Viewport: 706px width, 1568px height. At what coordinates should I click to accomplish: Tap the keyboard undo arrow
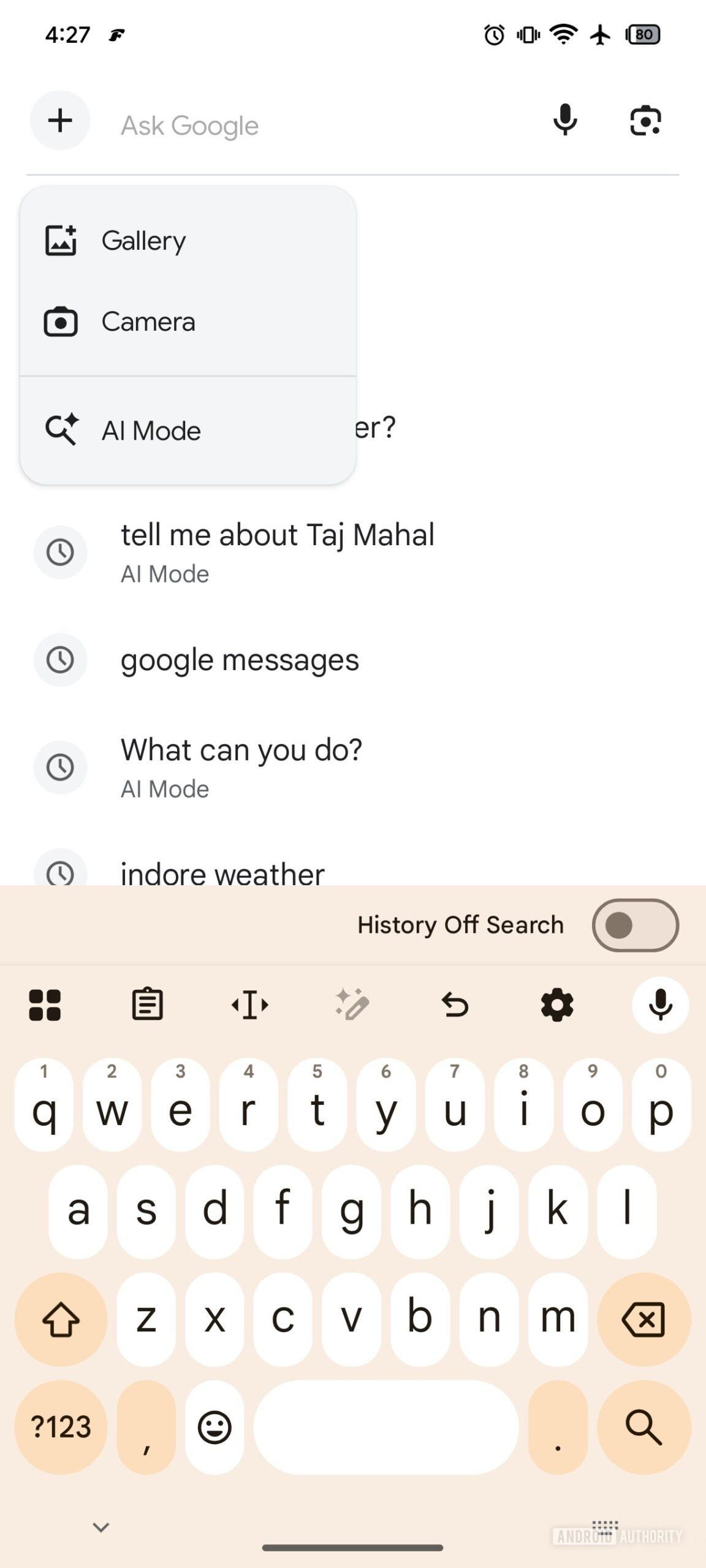click(455, 1005)
